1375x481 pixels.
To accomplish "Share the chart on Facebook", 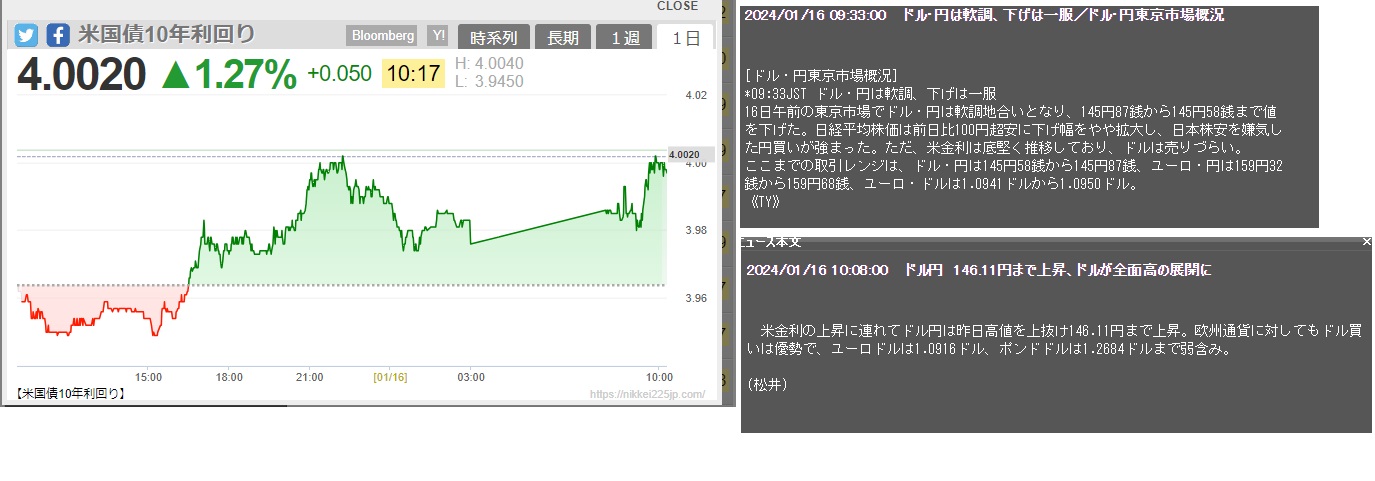I will point(58,35).
